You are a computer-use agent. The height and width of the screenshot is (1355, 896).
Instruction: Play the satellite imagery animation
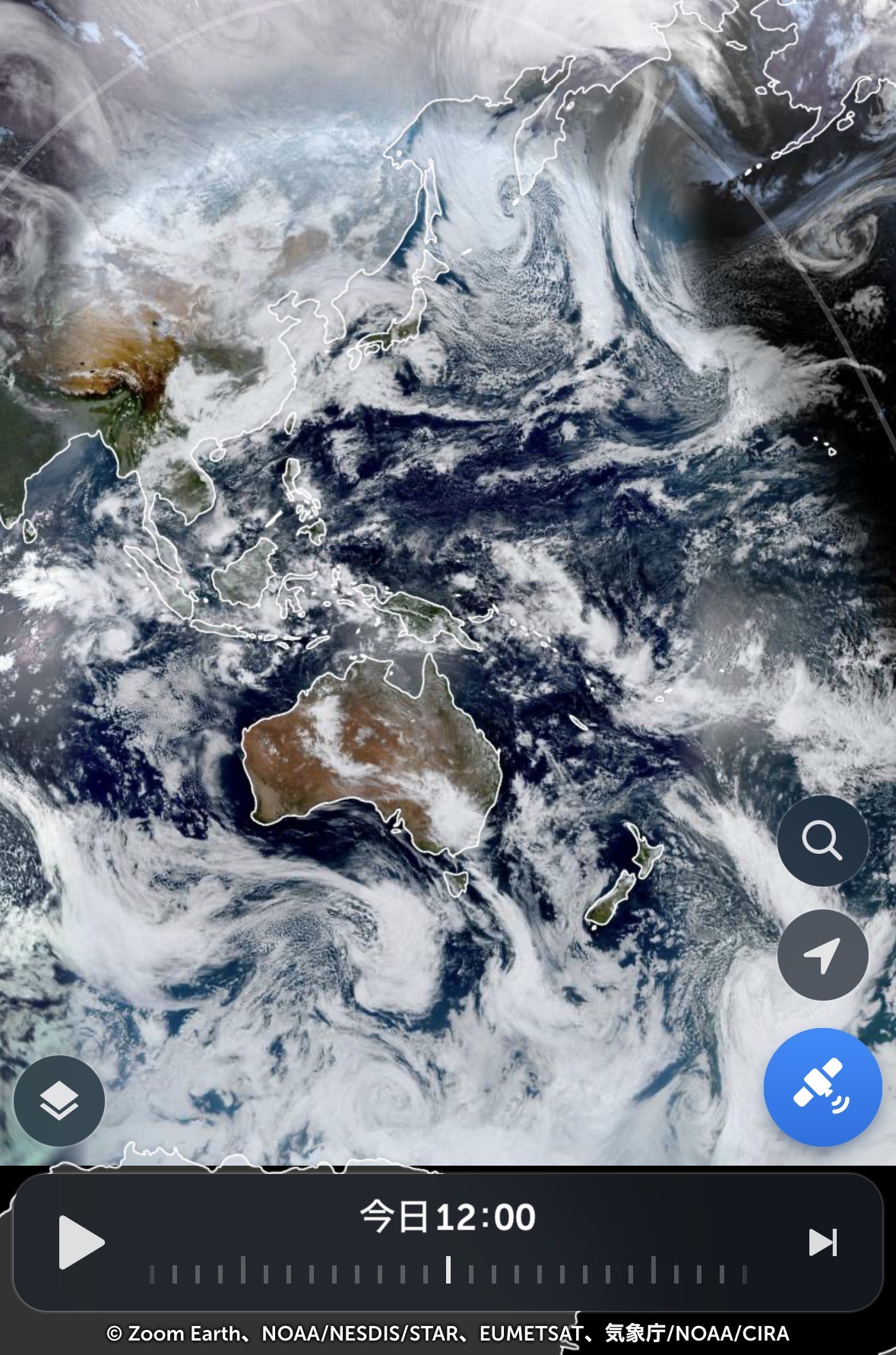click(81, 1242)
